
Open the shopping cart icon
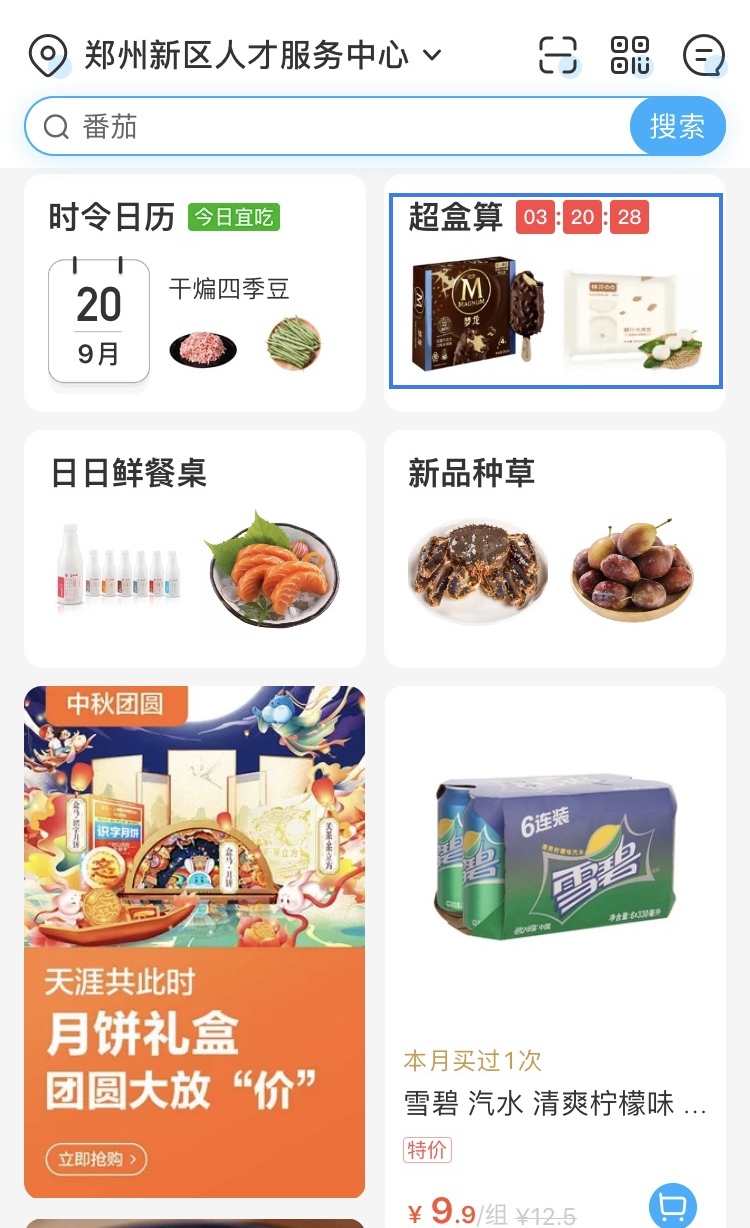point(673,1205)
